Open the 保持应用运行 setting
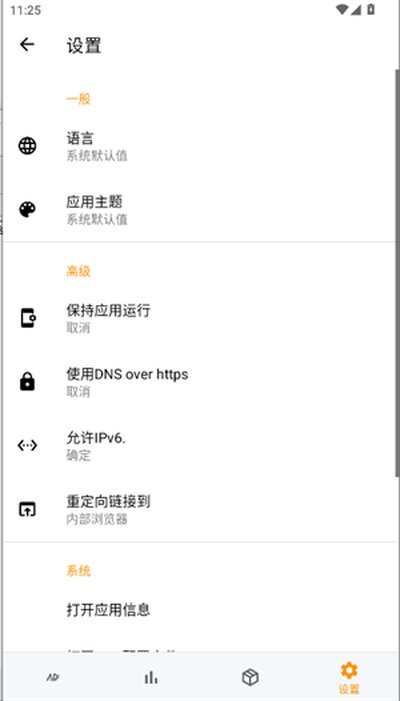 (200, 318)
